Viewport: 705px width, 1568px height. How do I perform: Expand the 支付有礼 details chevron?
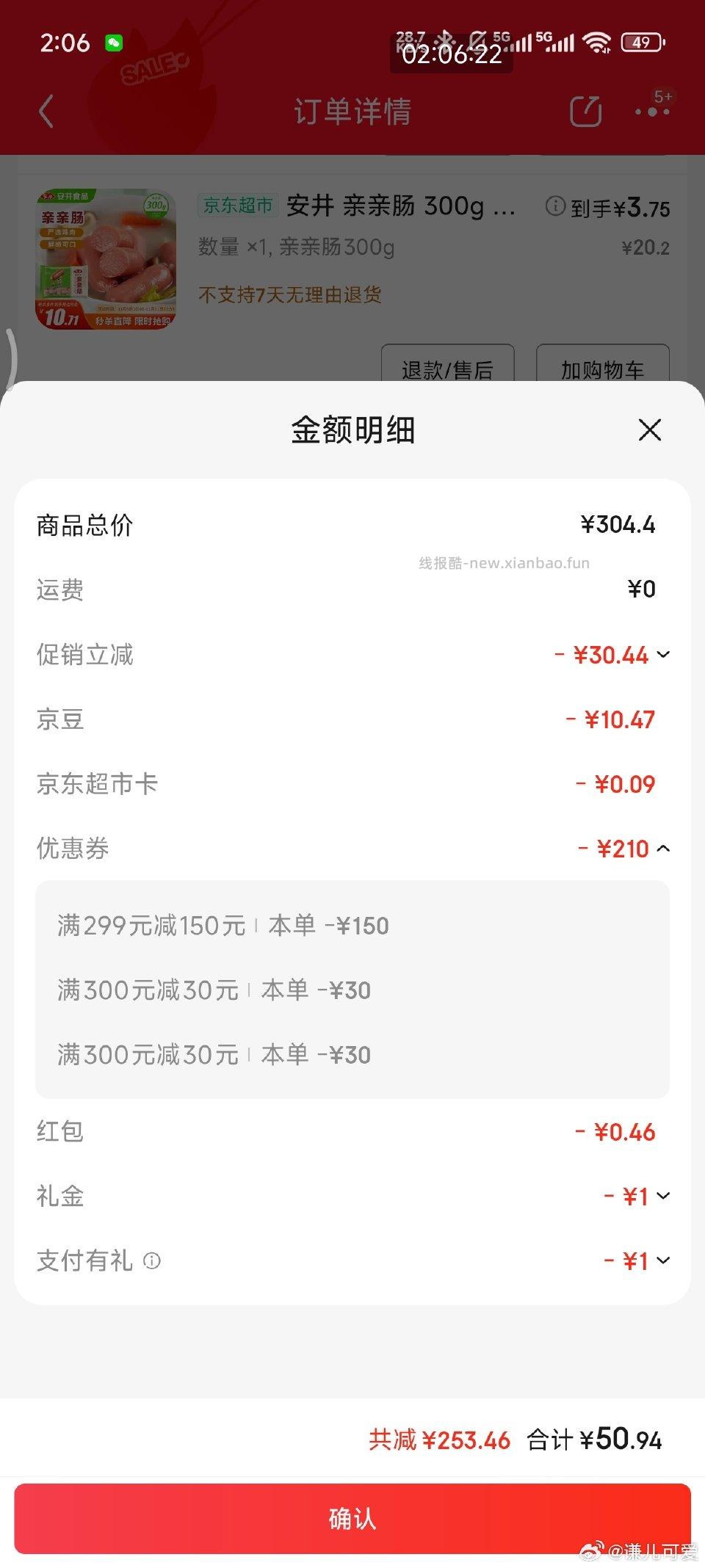click(664, 1260)
